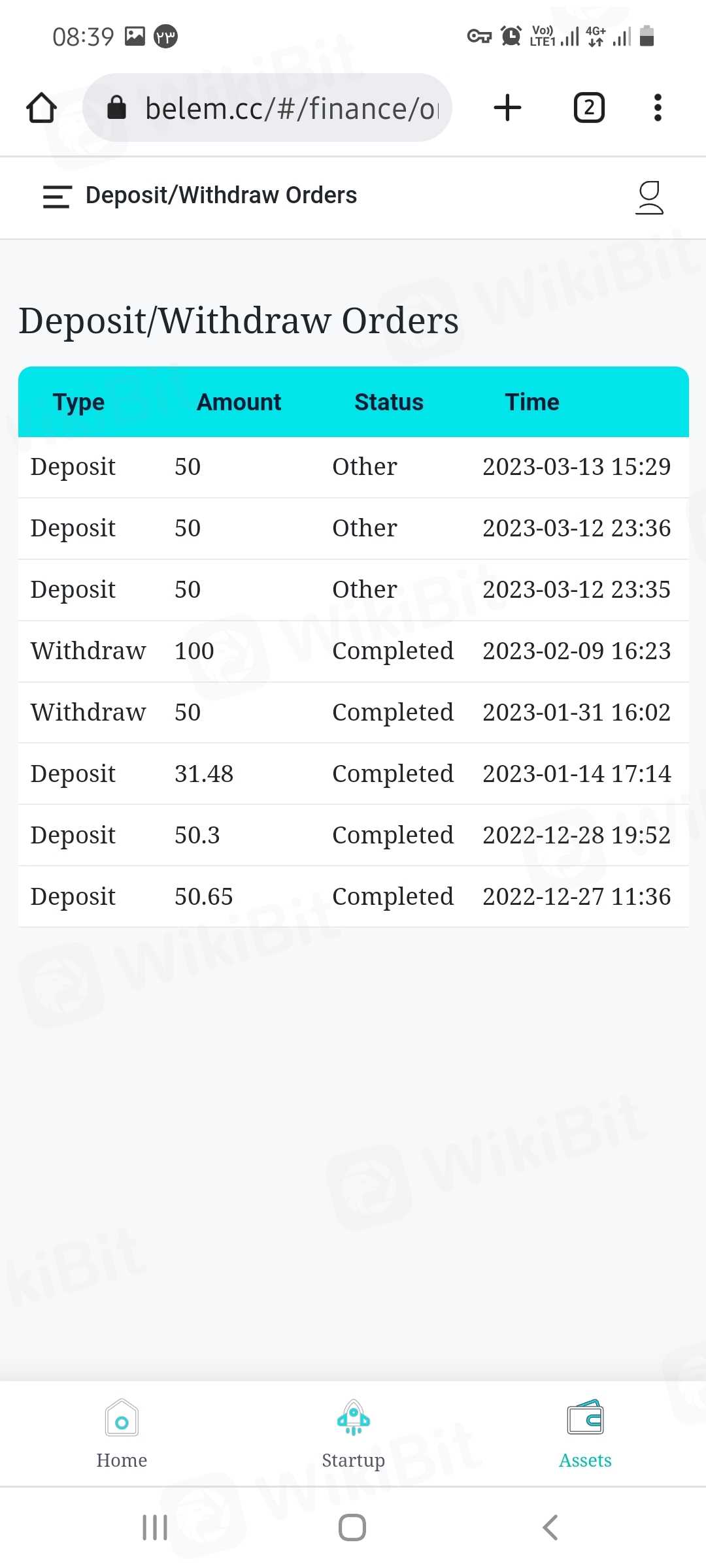Screen dimensions: 706x1568
Task: Open the user profile icon
Action: [x=649, y=197]
